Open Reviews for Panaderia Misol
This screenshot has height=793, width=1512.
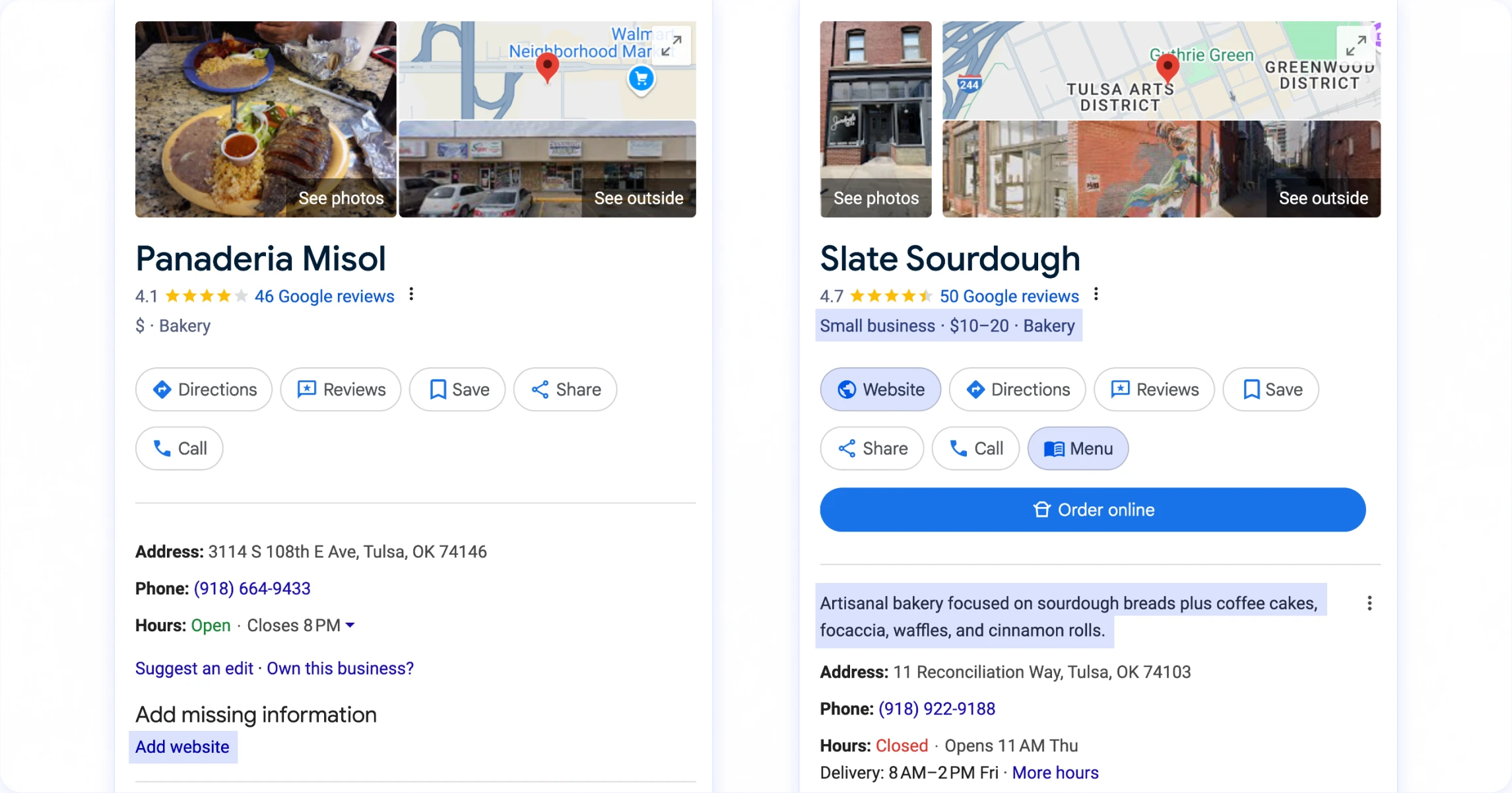341,390
